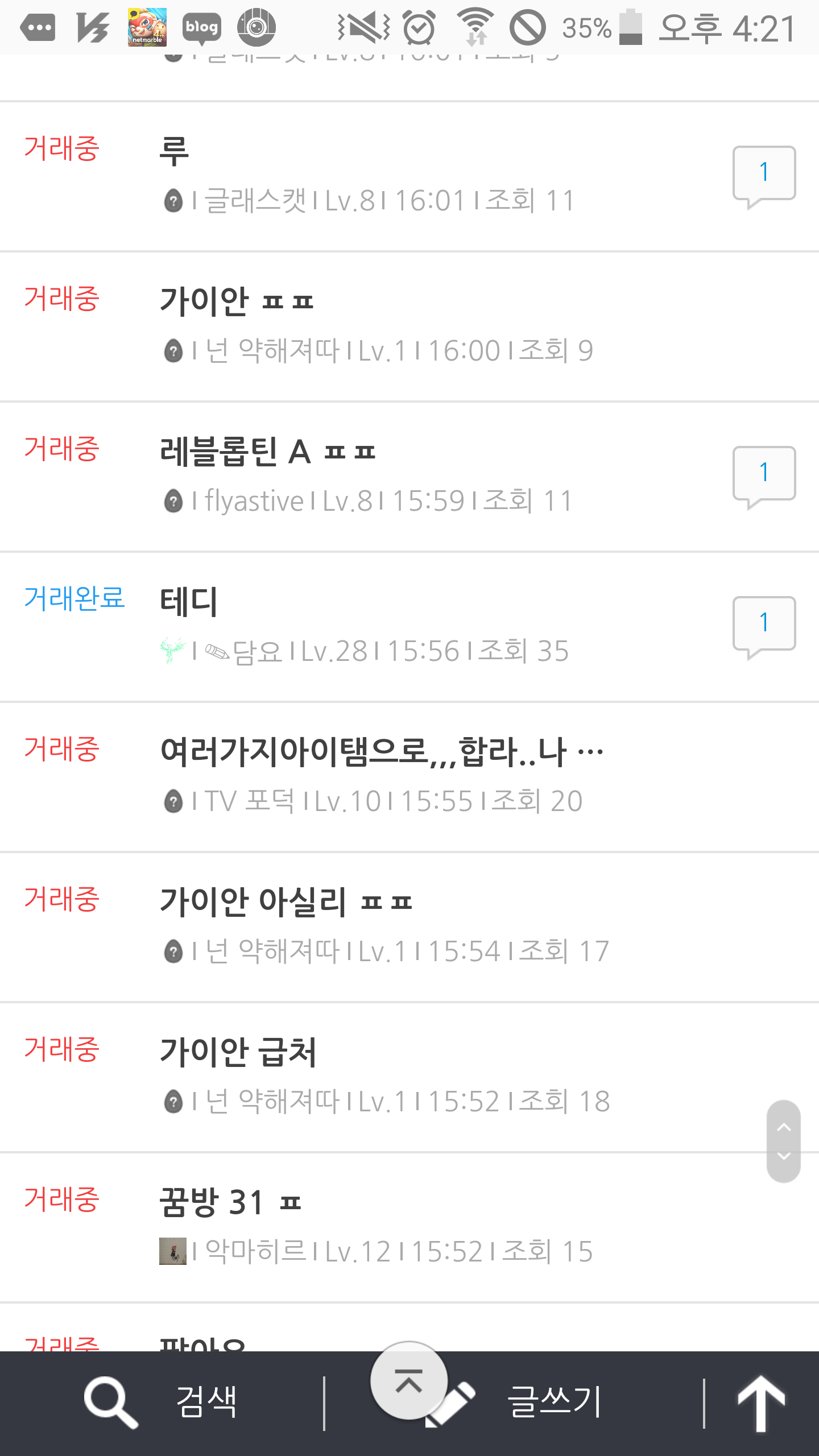Open the post titled 루
The image size is (819, 1456).
pyautogui.click(x=174, y=151)
